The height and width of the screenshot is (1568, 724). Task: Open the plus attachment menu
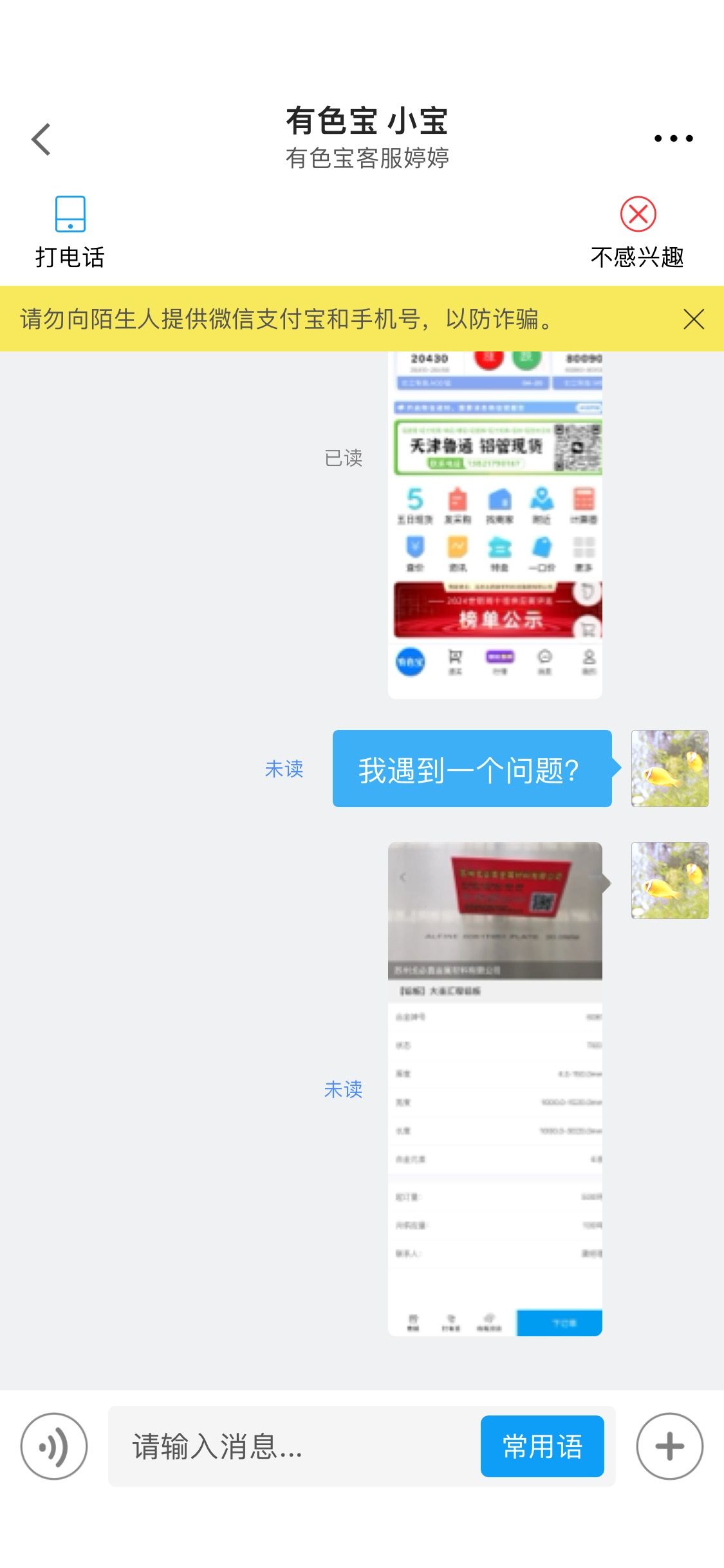click(x=669, y=1446)
